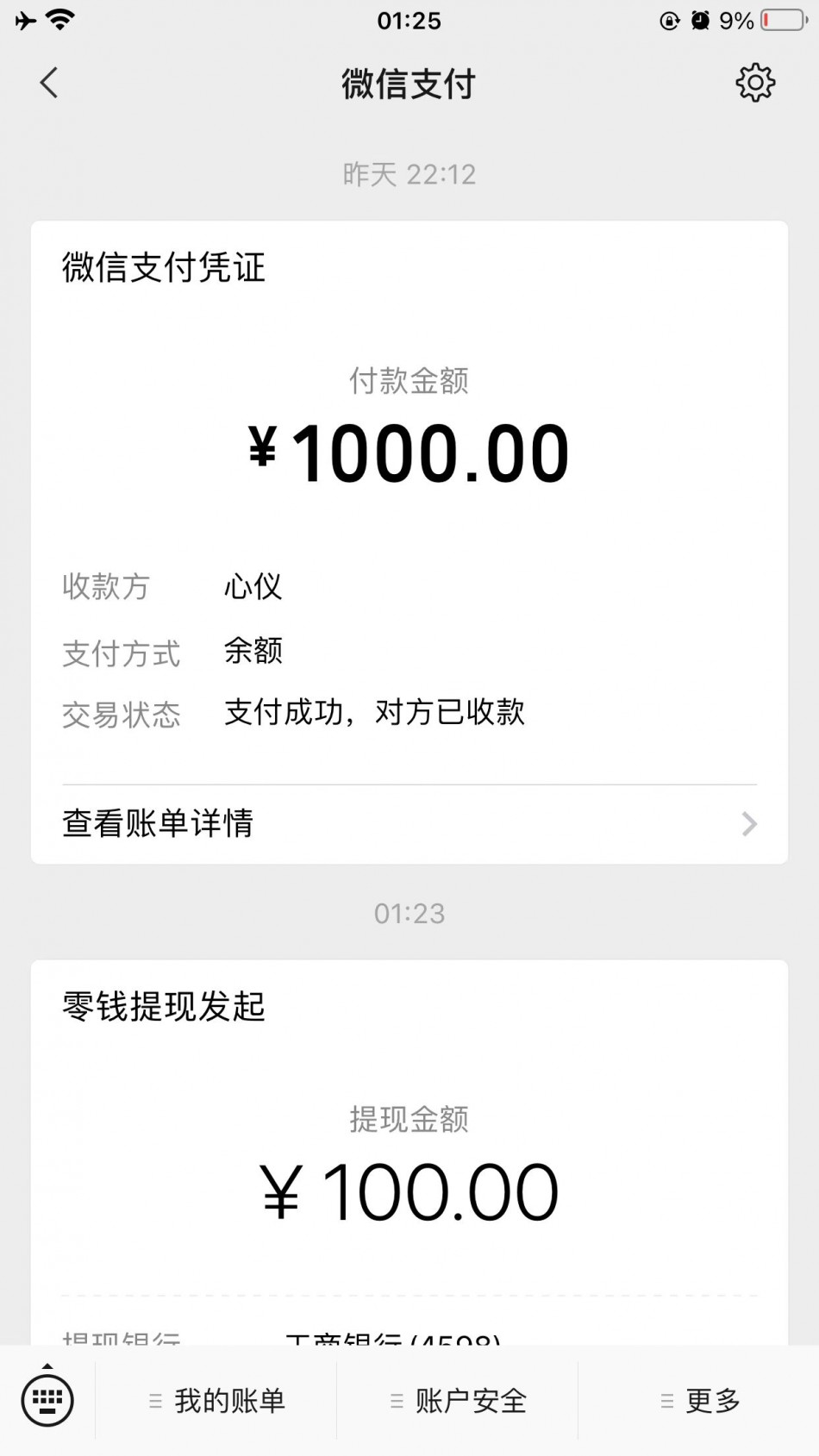Open 查看账单详情 for the 1000.00 payment
The height and width of the screenshot is (1456, 819).
[409, 824]
